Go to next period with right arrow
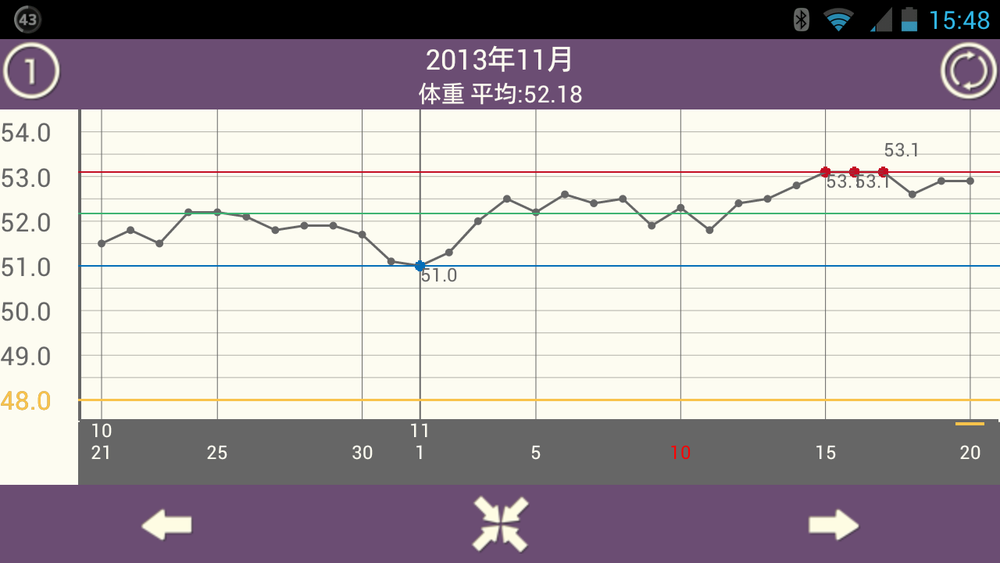The image size is (1000, 563). (833, 524)
